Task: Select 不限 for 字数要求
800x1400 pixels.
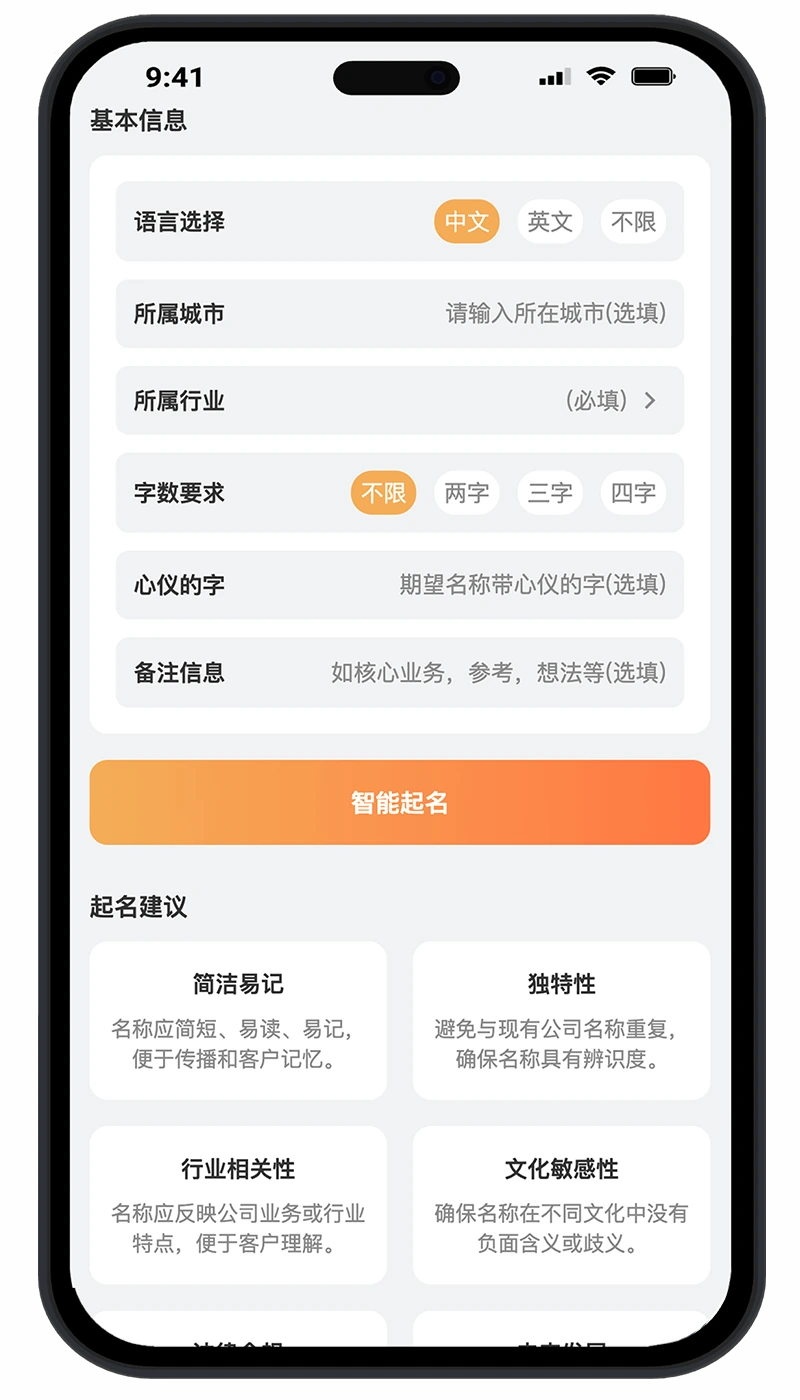Action: click(x=383, y=493)
